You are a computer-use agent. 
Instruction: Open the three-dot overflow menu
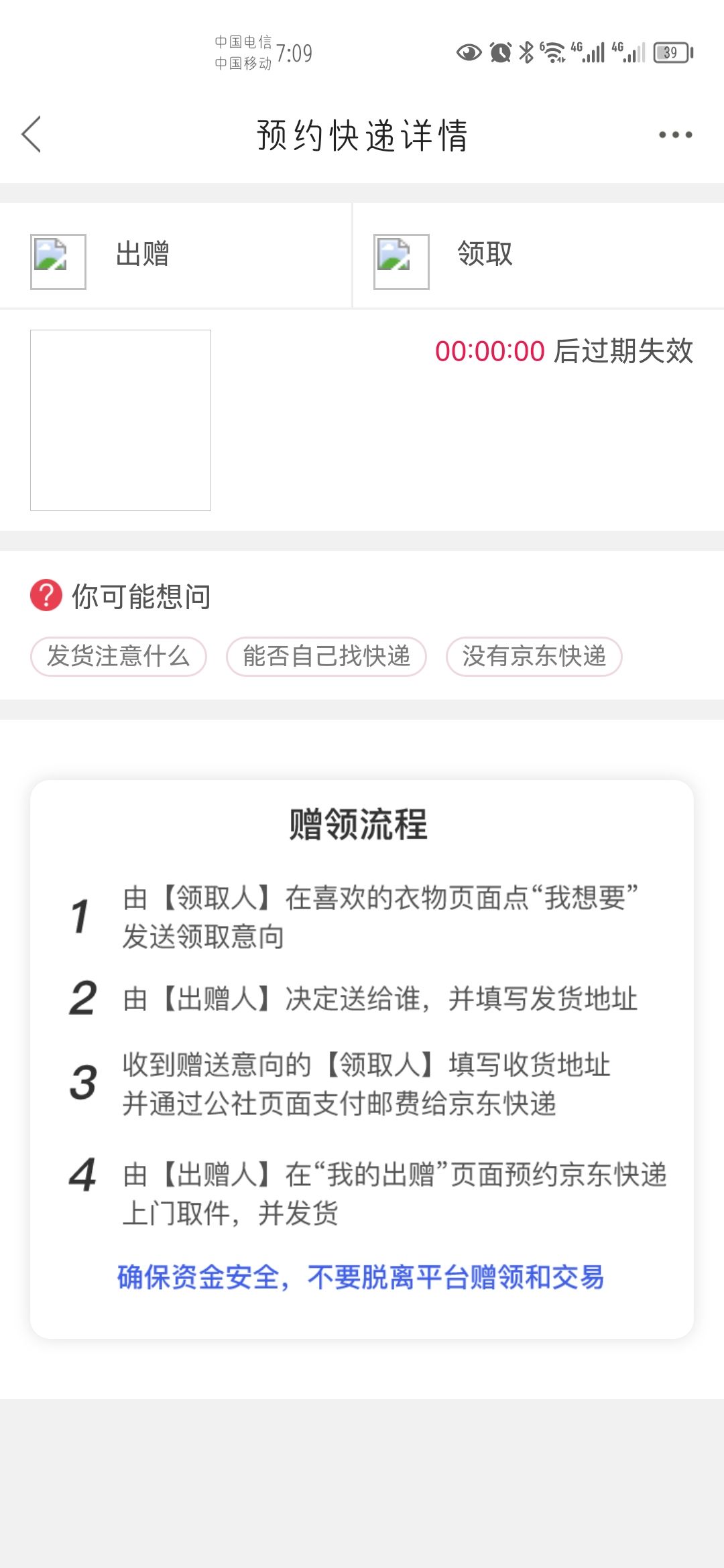(675, 135)
